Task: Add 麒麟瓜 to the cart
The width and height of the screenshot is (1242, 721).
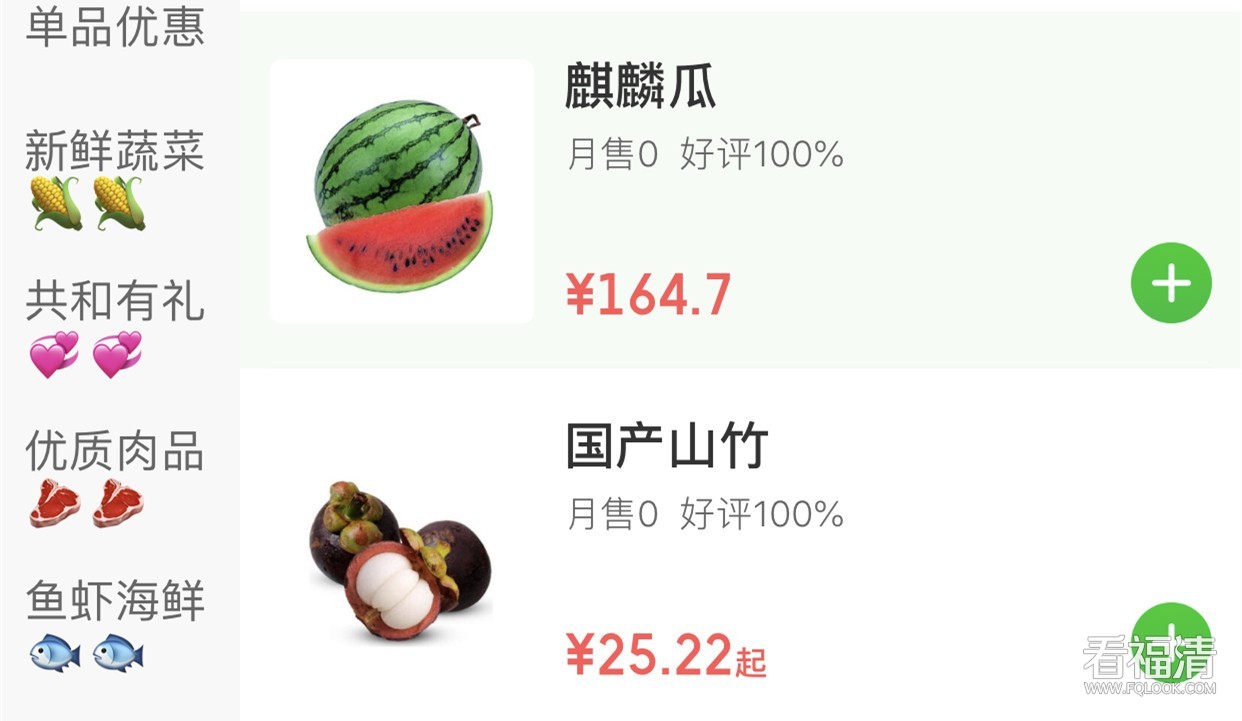Action: pos(1171,283)
